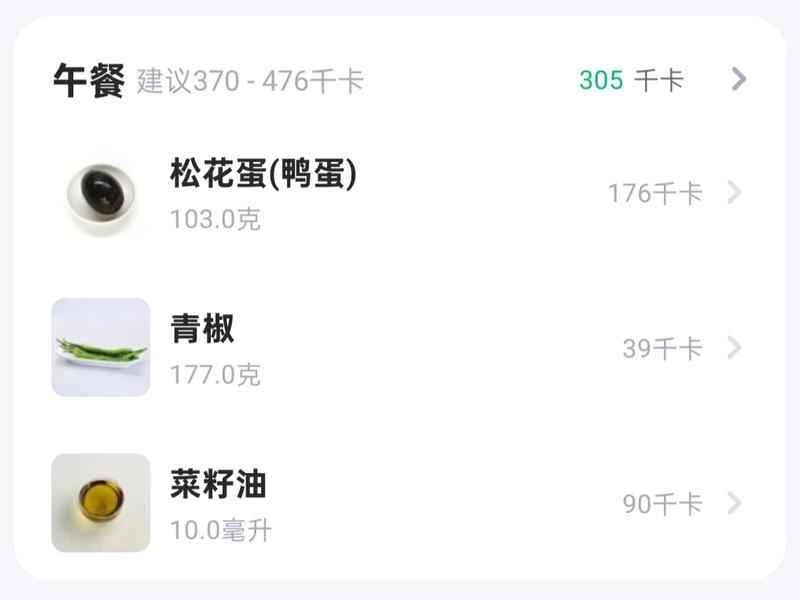The height and width of the screenshot is (600, 800).
Task: Open the 松花蛋(鸭蛋) food entry
Action: coord(264,175)
